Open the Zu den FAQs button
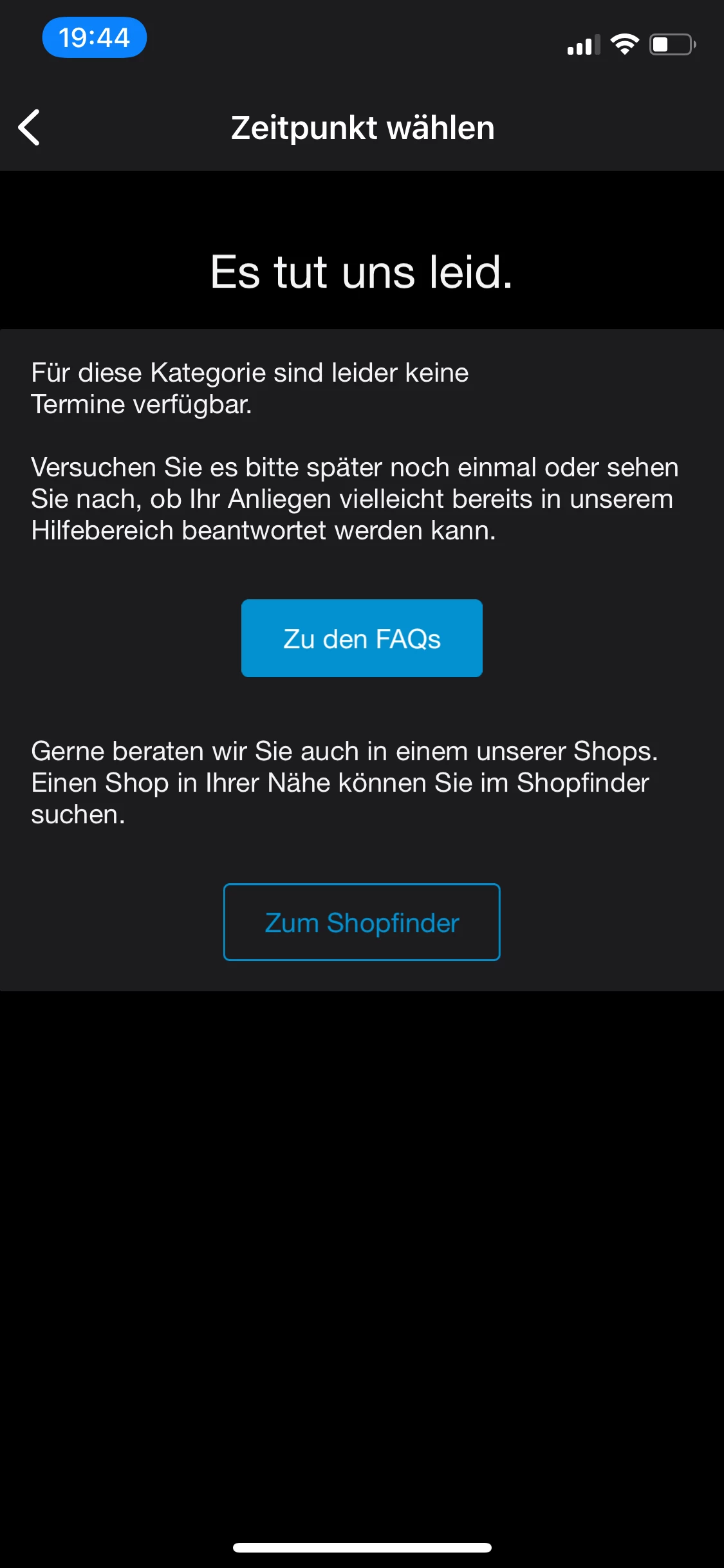 [x=362, y=639]
